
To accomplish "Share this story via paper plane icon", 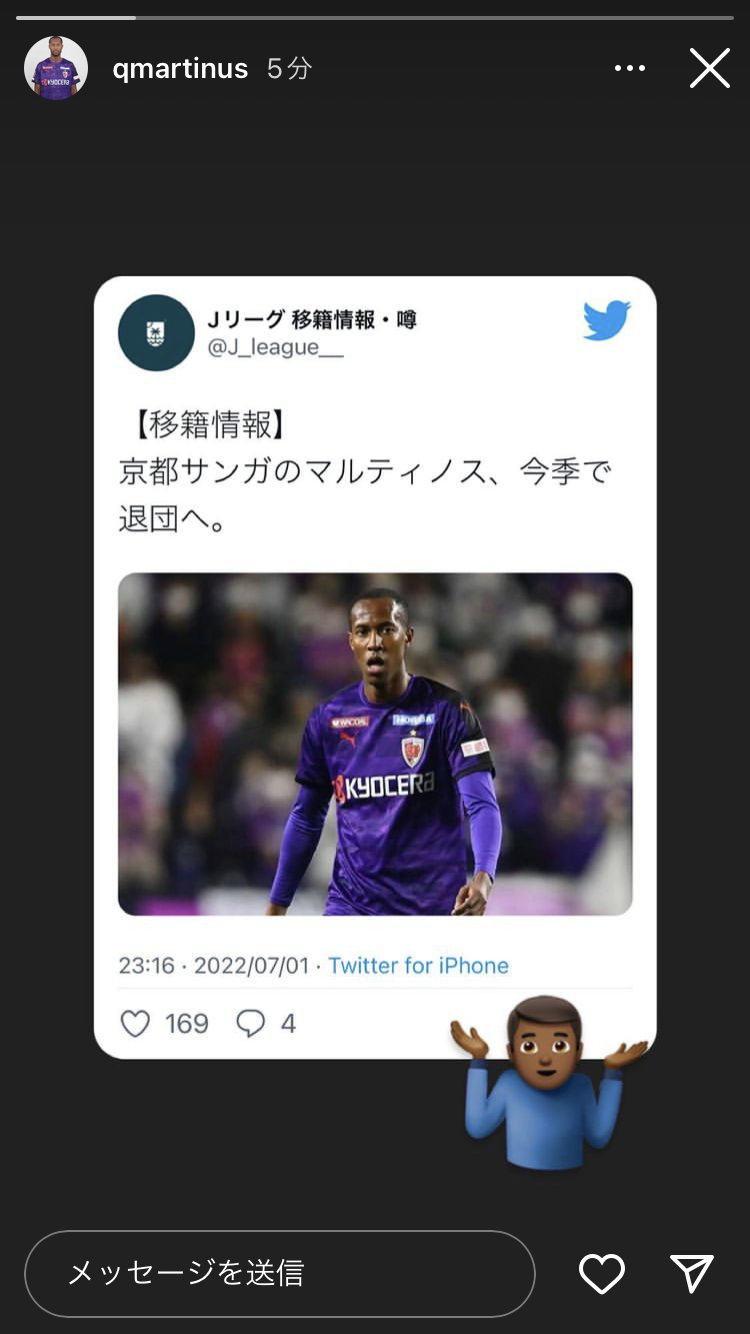I will pyautogui.click(x=691, y=1273).
